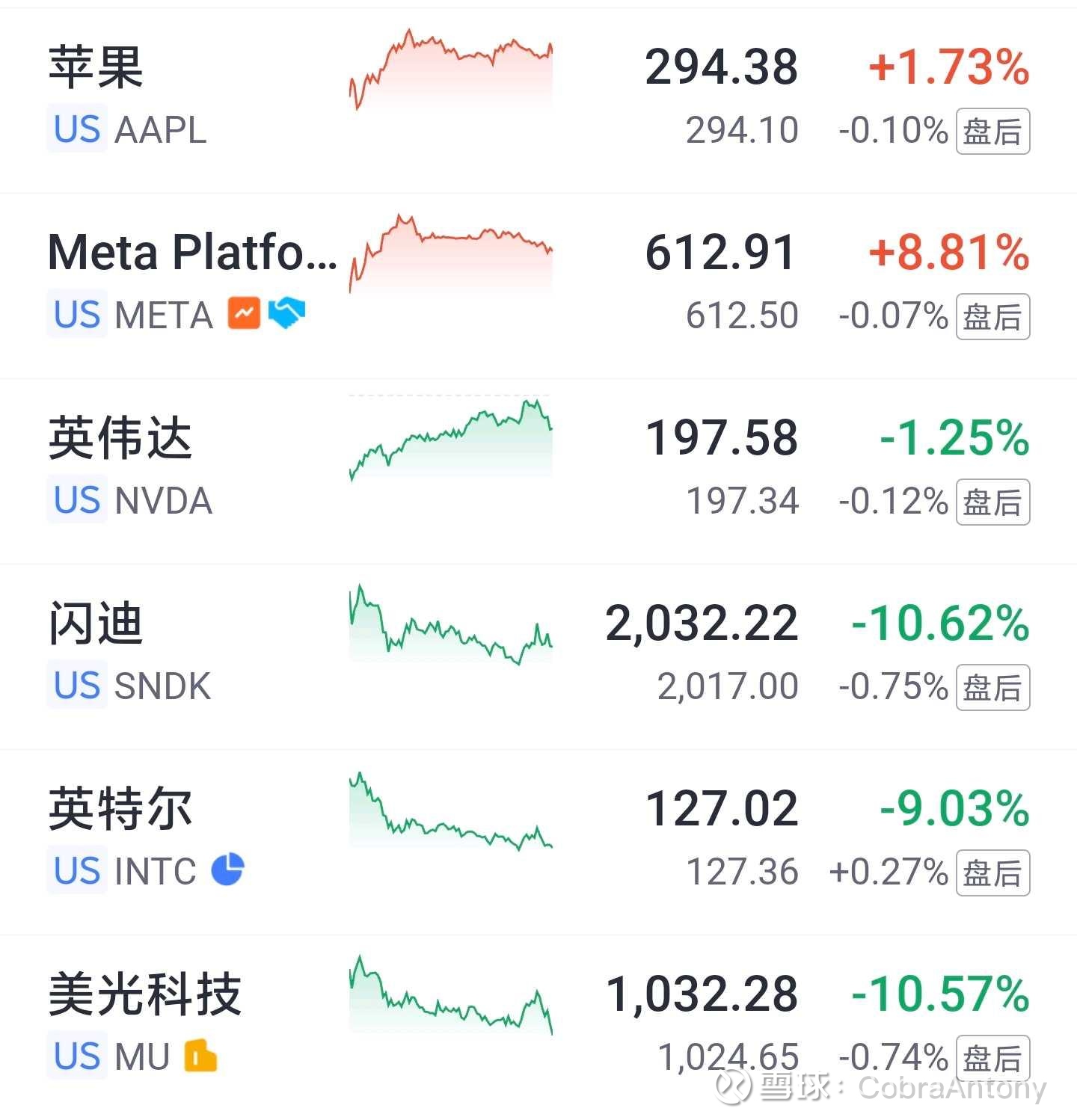Open the 英特尔 INTC stock row

[x=538, y=842]
